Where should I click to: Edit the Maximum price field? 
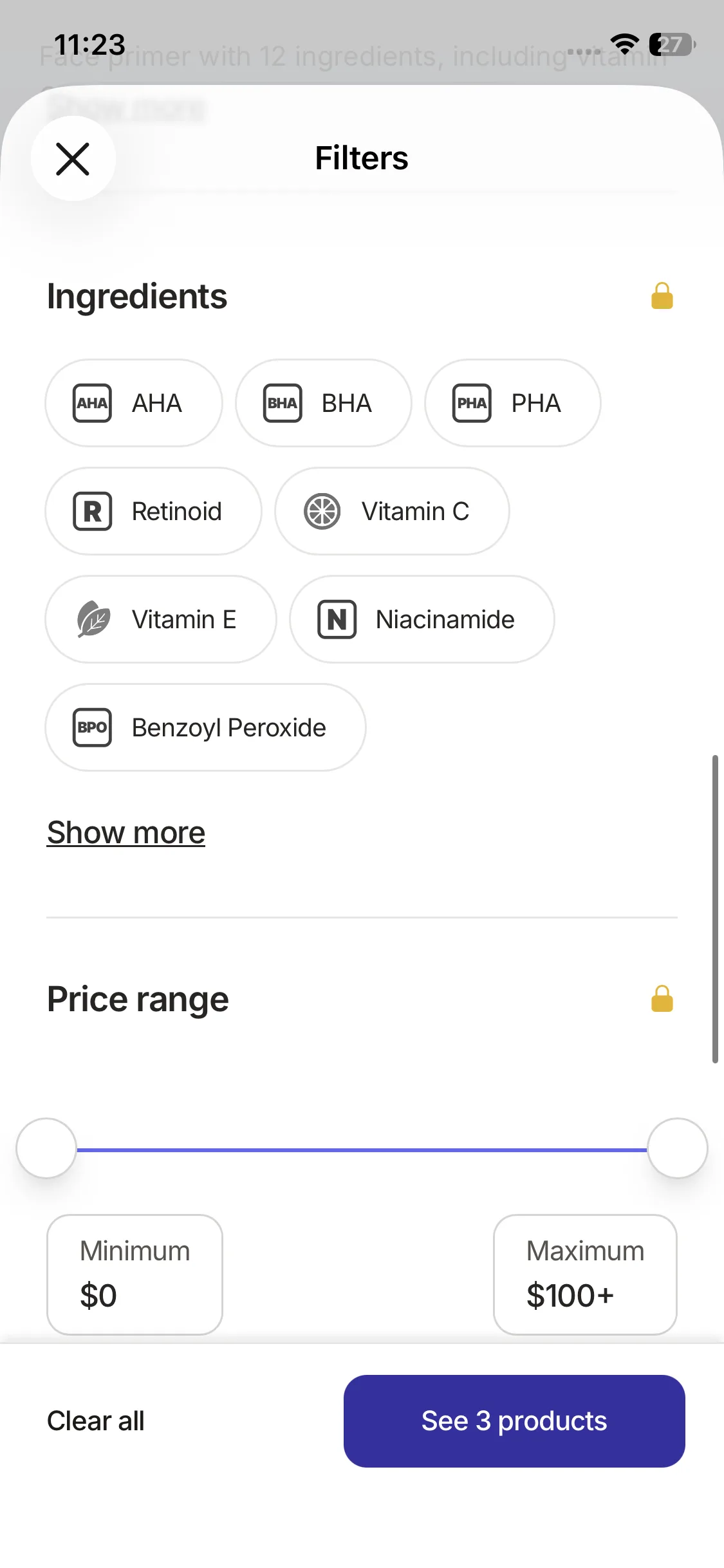(x=585, y=1274)
